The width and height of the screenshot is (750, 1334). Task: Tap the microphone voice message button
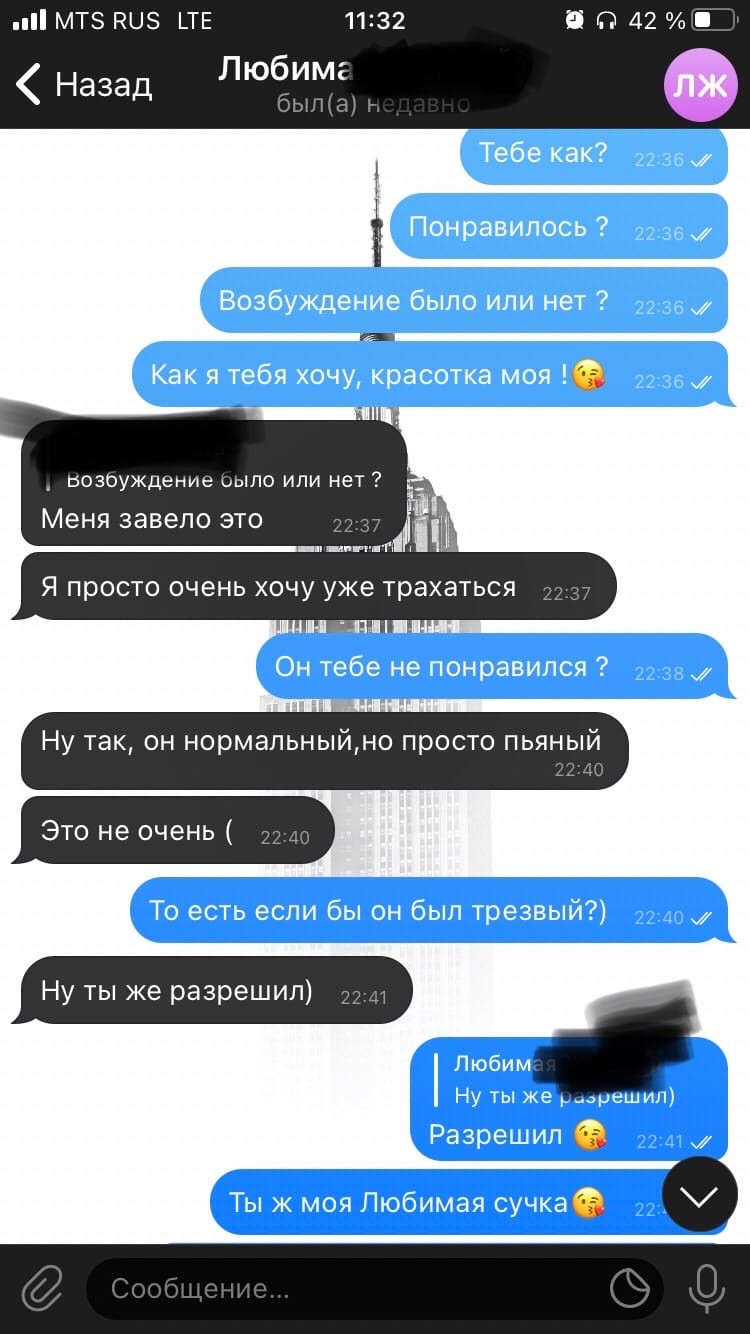tap(707, 1289)
